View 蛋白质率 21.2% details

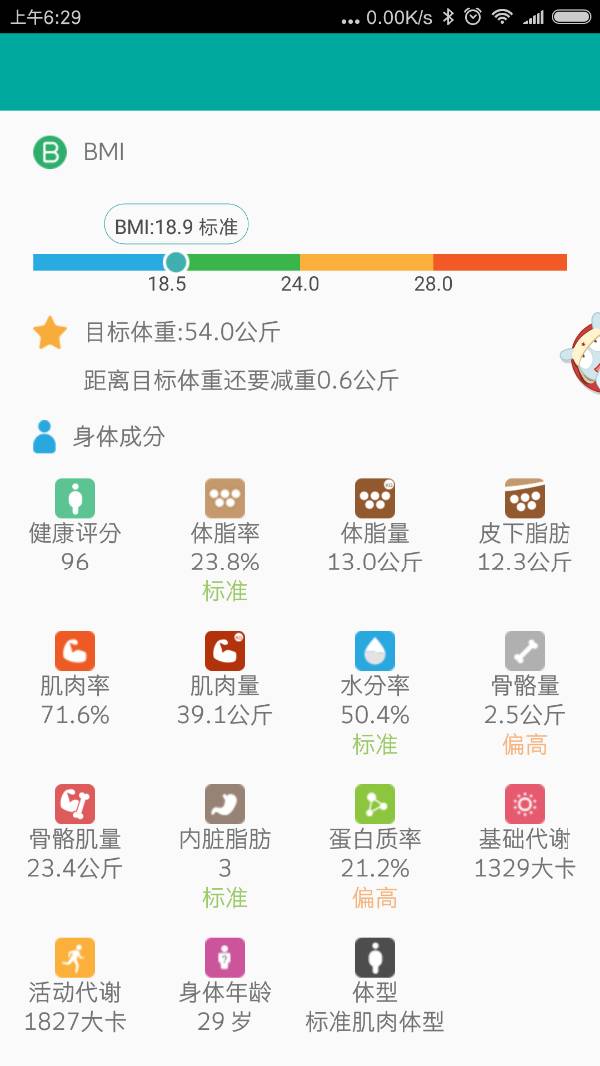[374, 846]
